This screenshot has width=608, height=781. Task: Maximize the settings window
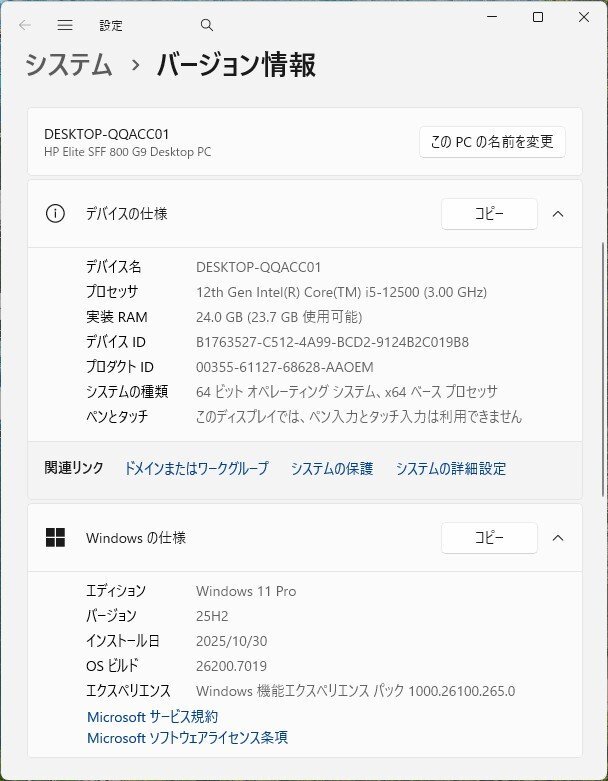click(x=538, y=17)
